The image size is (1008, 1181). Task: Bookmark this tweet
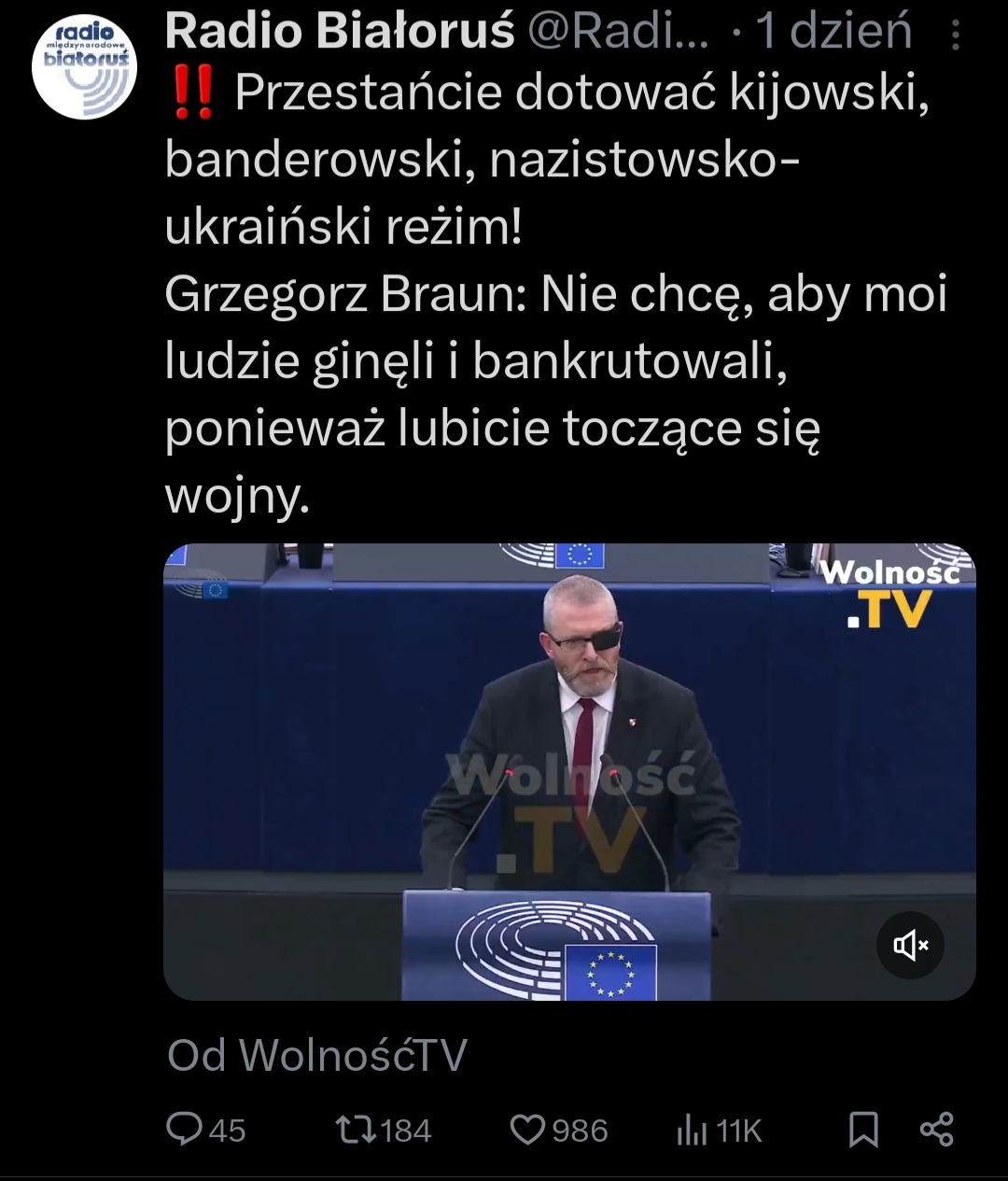[x=863, y=1130]
